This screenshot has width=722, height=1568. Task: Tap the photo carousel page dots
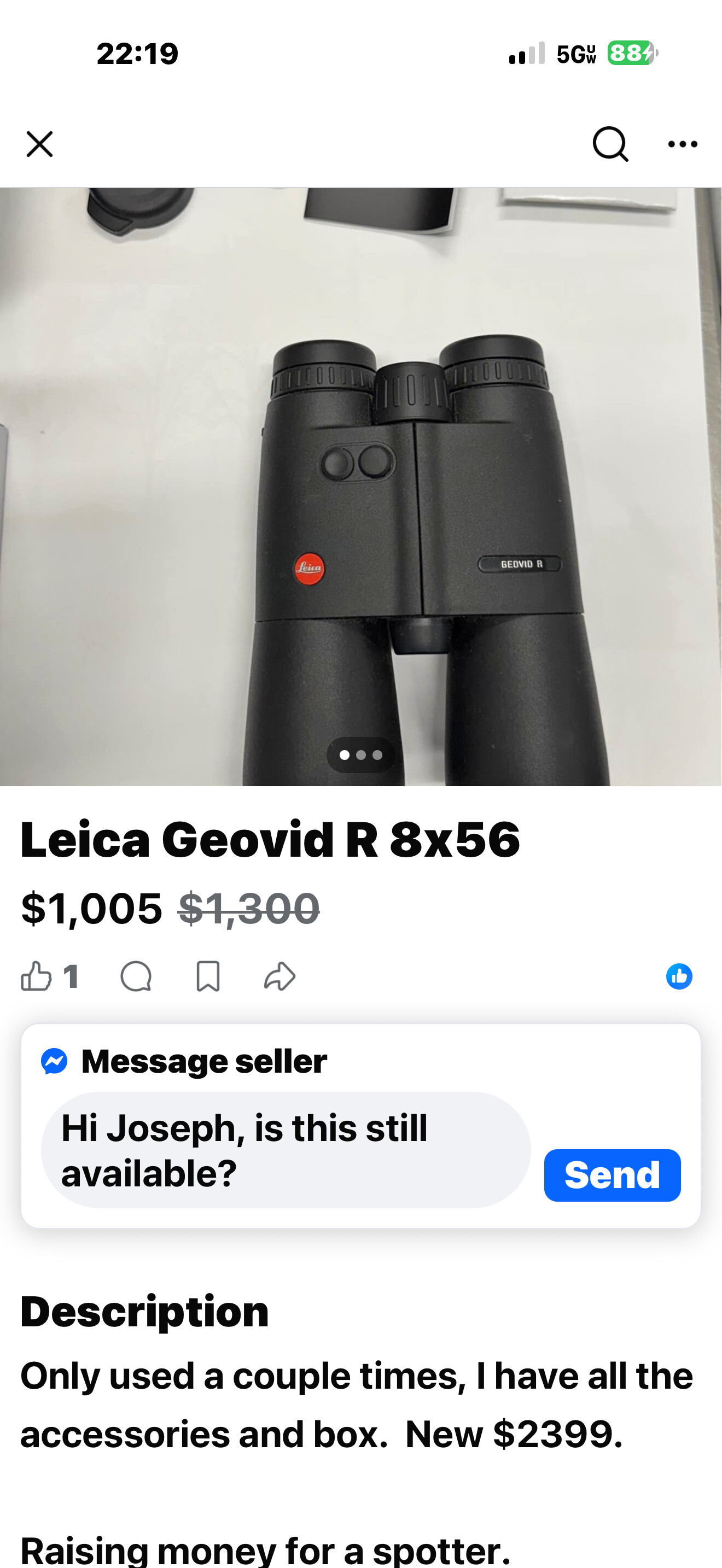[x=361, y=755]
